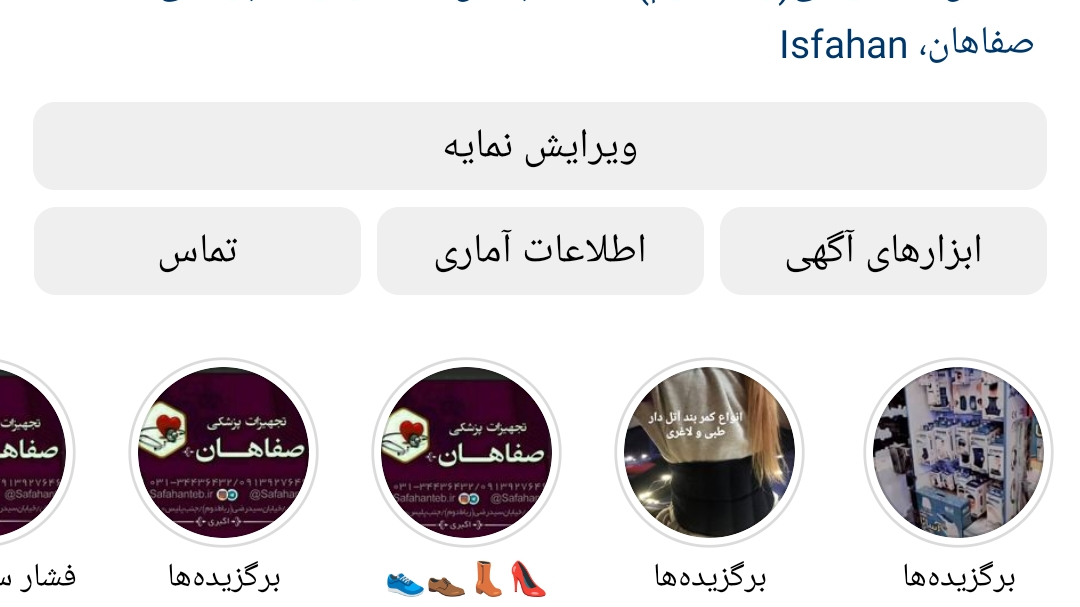Tap the تماس (contact) button
The width and height of the screenshot is (1080, 607).
[197, 251]
